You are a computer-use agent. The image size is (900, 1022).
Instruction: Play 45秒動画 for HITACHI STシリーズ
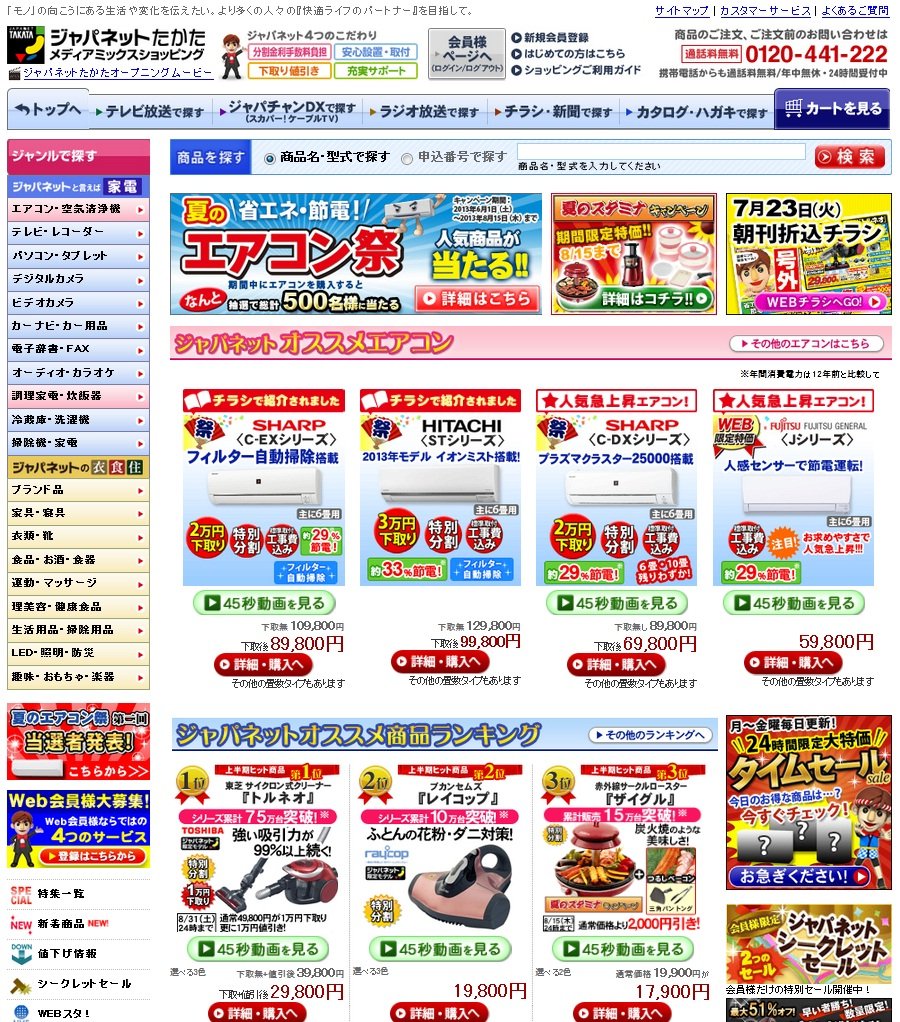[441, 603]
